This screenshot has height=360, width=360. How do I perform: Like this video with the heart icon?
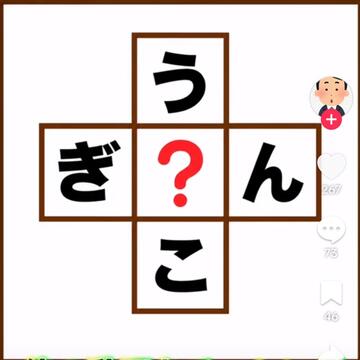[331, 167]
